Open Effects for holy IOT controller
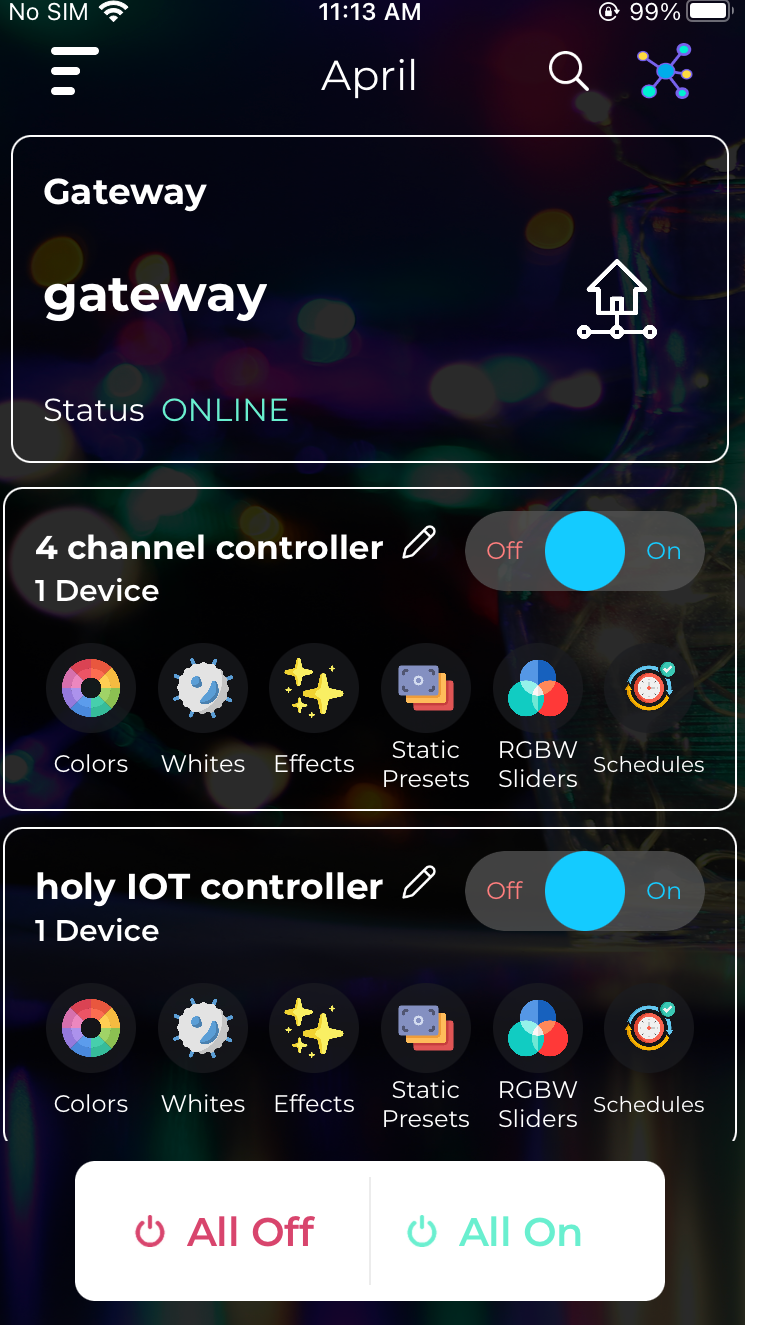The height and width of the screenshot is (1341, 757). (x=314, y=1028)
